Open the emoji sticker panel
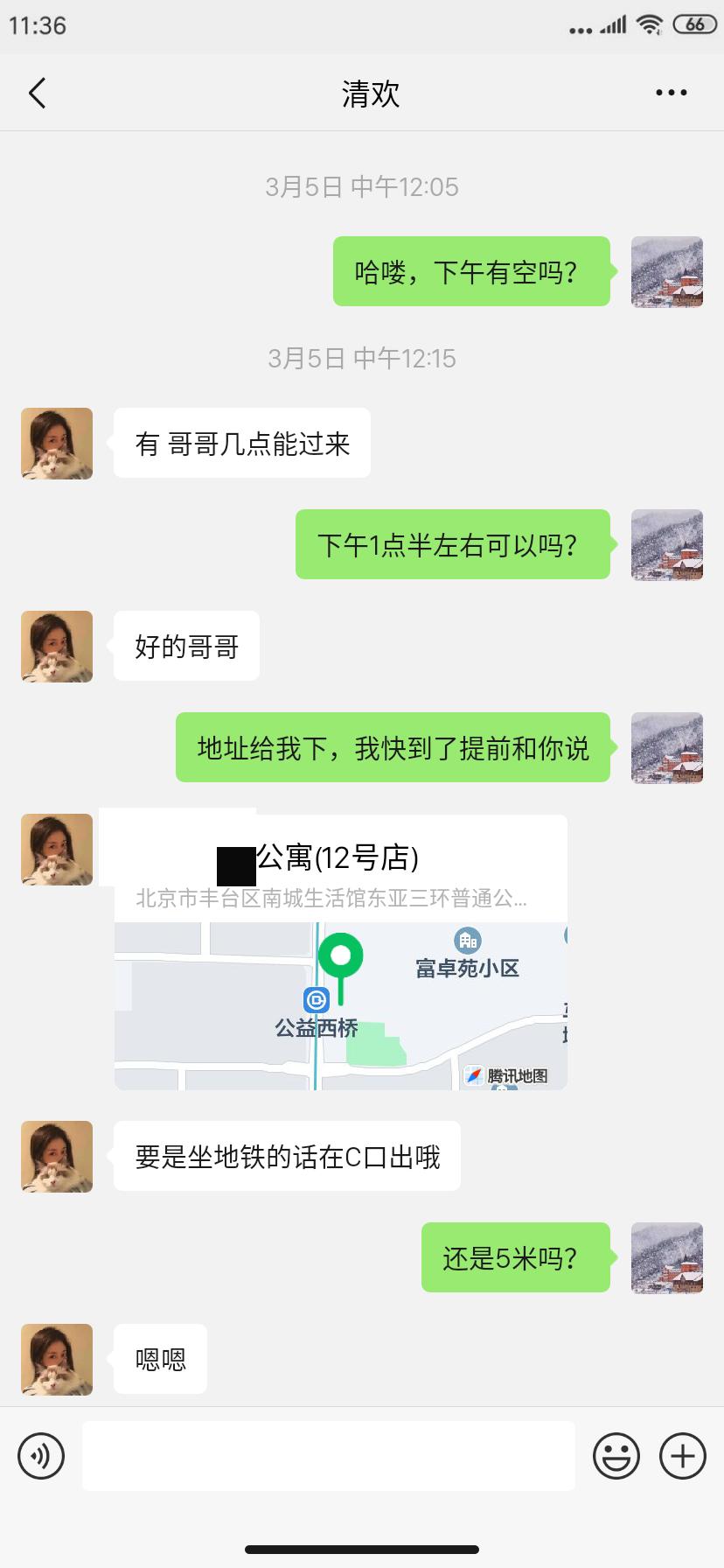The height and width of the screenshot is (1568, 724). coord(616,1456)
